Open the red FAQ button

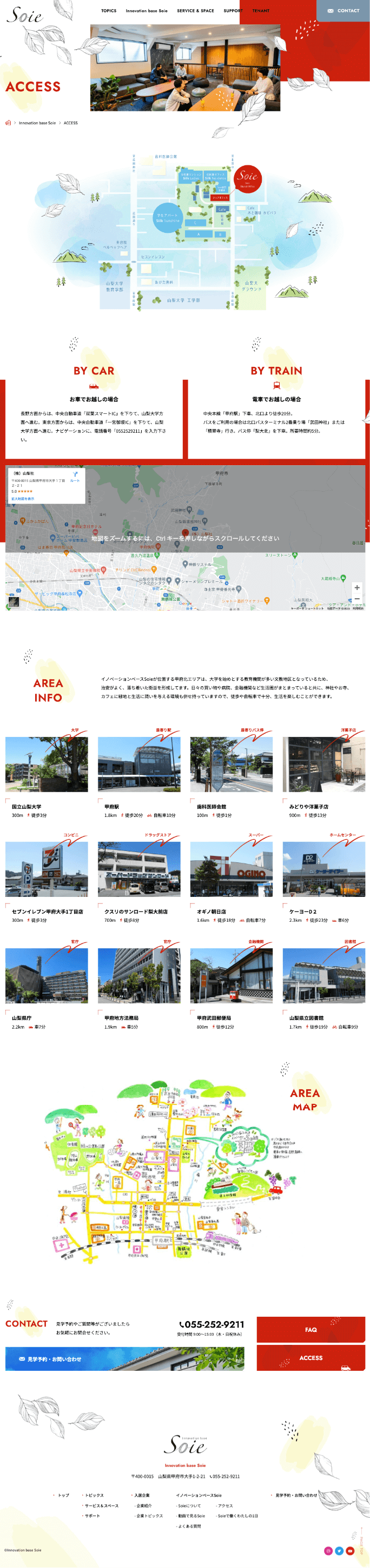[x=310, y=1330]
